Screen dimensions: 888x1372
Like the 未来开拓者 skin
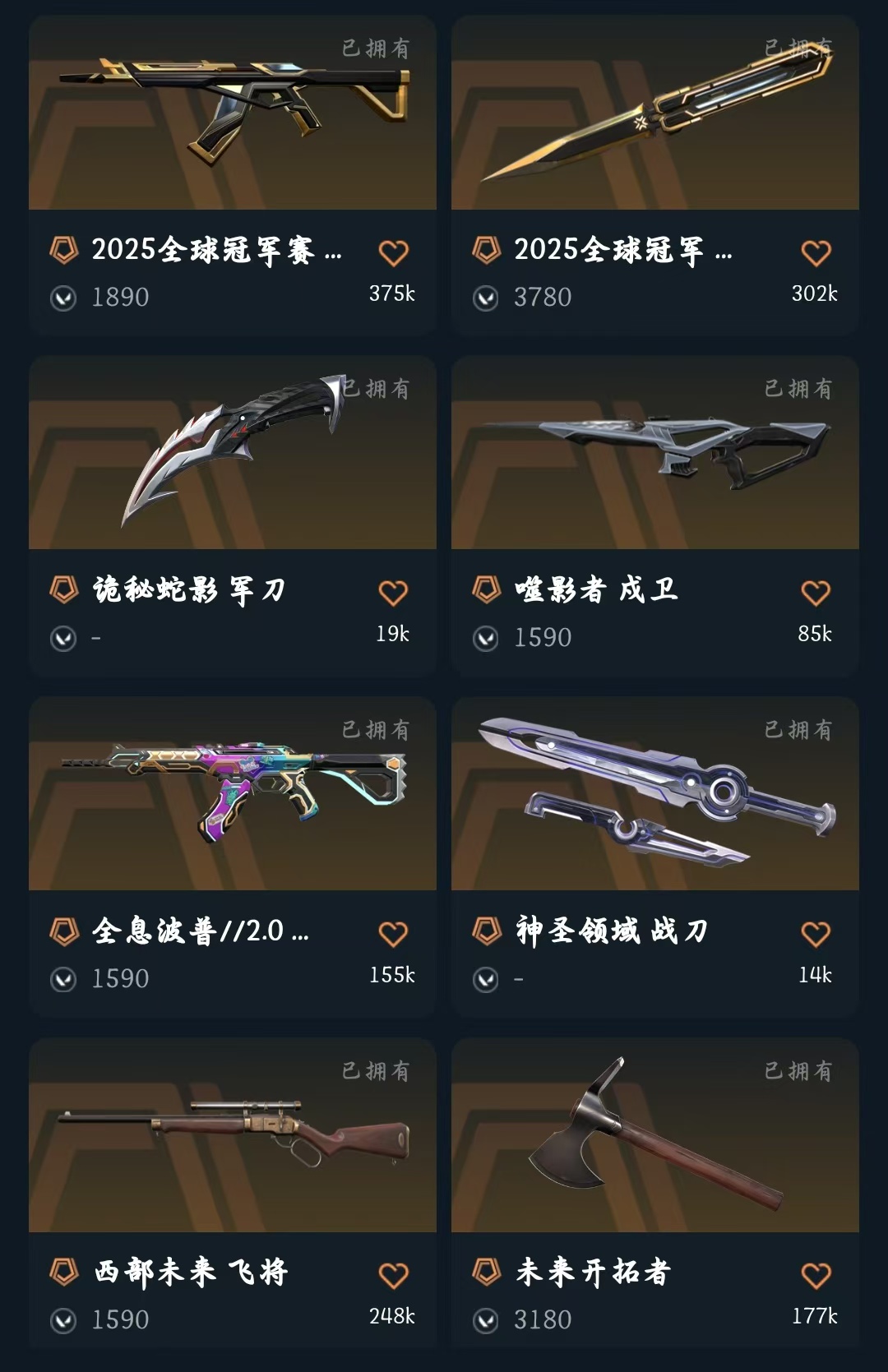click(816, 1276)
